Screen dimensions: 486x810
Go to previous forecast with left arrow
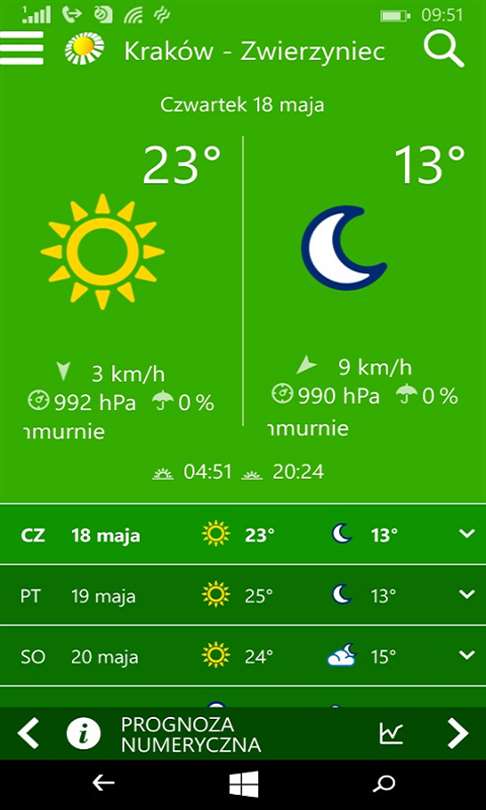point(28,733)
